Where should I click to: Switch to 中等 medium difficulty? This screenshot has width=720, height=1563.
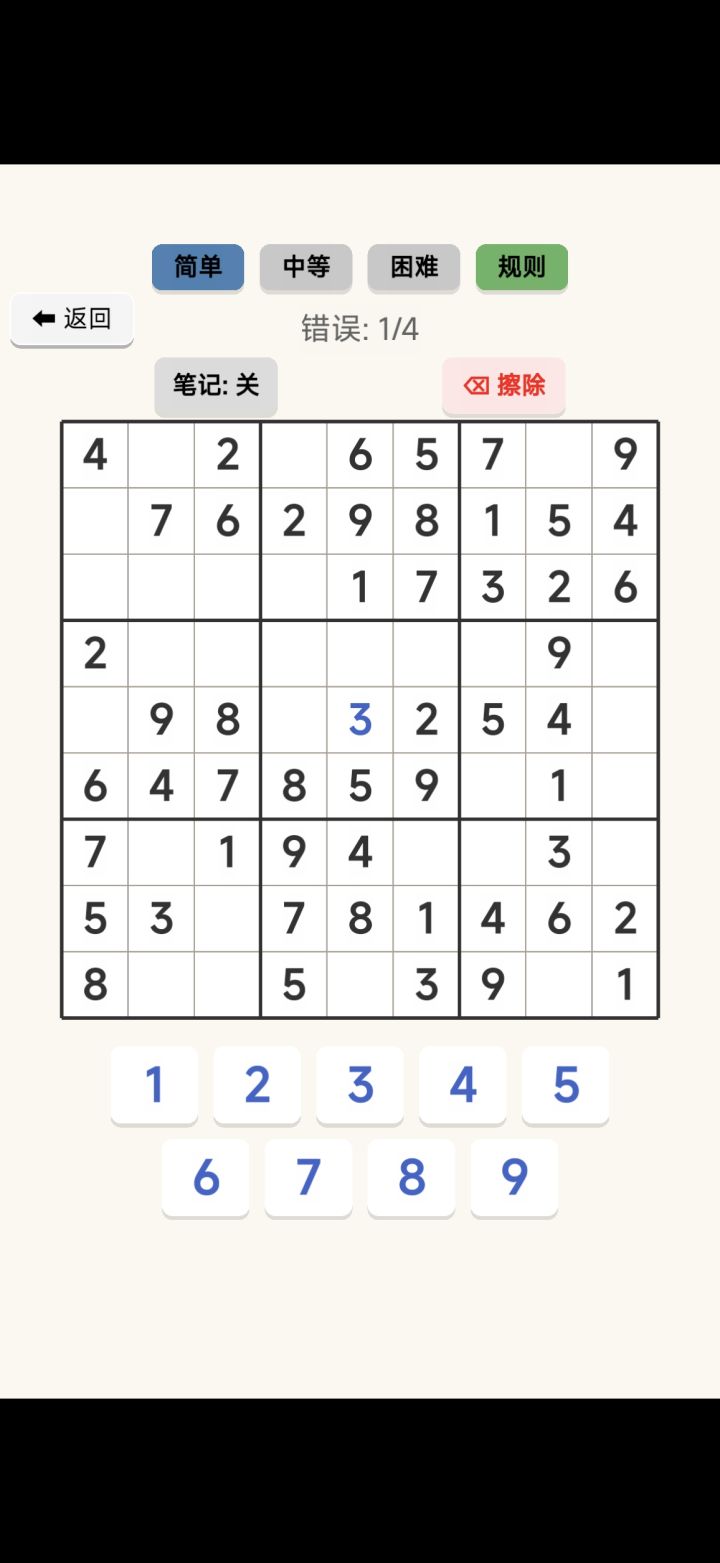[305, 267]
